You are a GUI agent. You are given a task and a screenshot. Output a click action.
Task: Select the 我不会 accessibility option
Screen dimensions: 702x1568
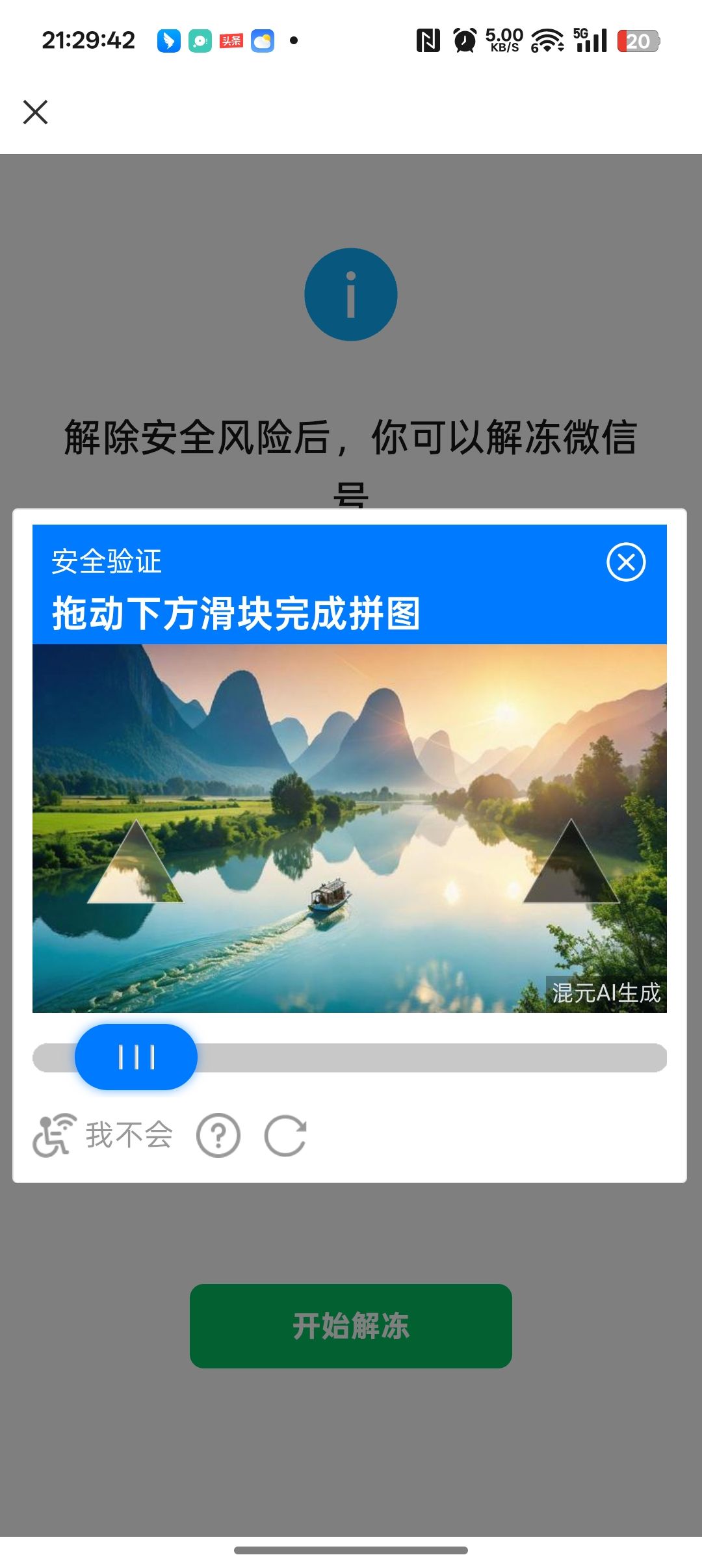104,1135
